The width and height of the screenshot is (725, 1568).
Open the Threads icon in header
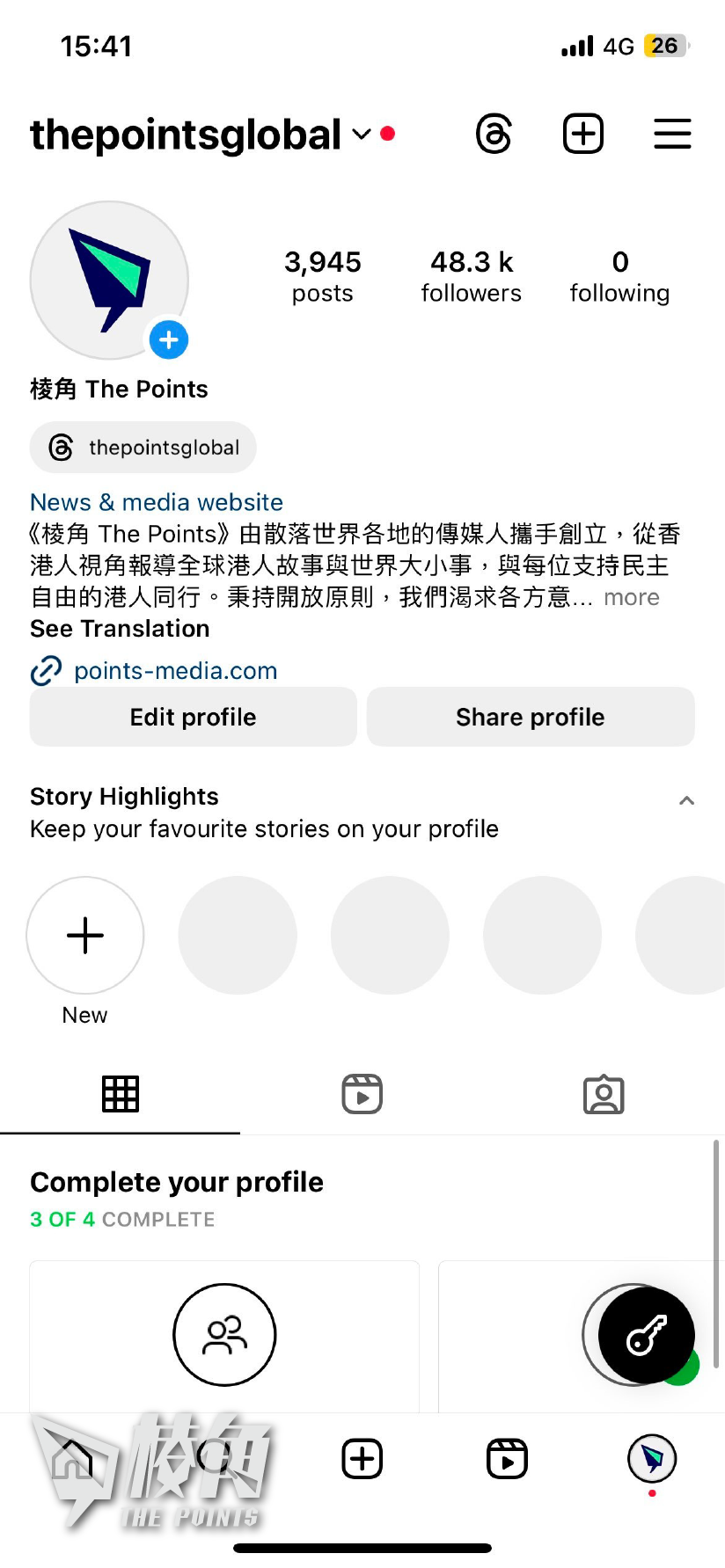(494, 135)
